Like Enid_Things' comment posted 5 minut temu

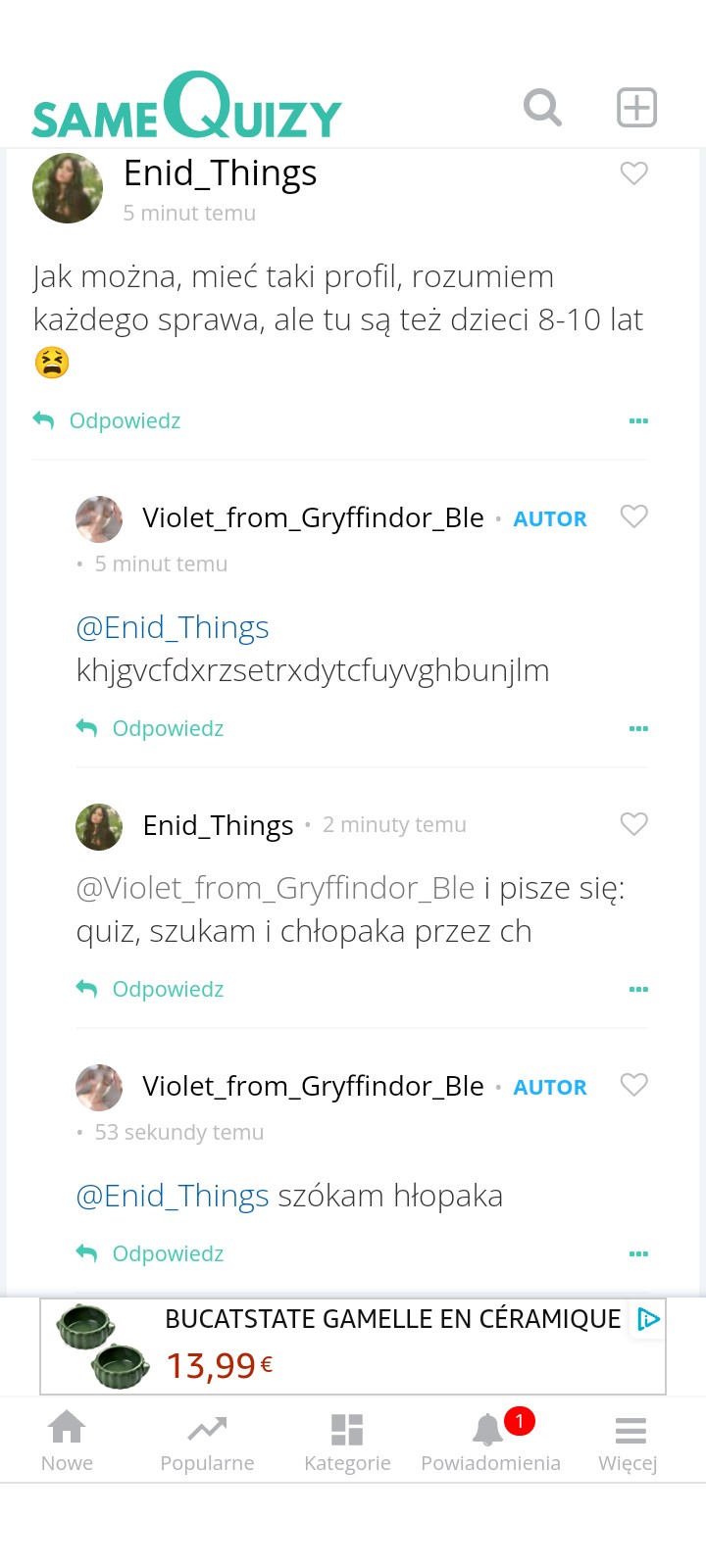pyautogui.click(x=634, y=173)
